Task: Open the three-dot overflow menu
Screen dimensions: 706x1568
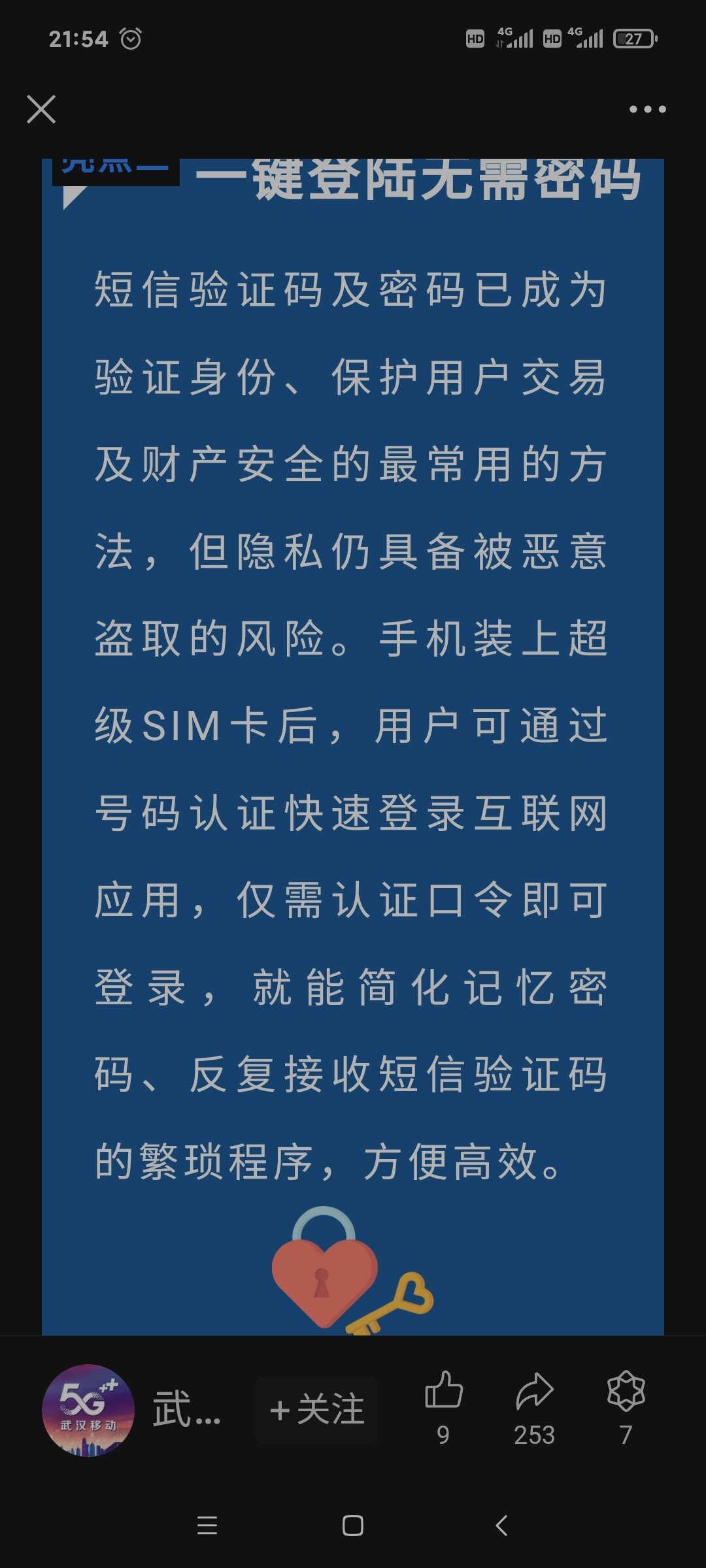Action: pos(647,109)
